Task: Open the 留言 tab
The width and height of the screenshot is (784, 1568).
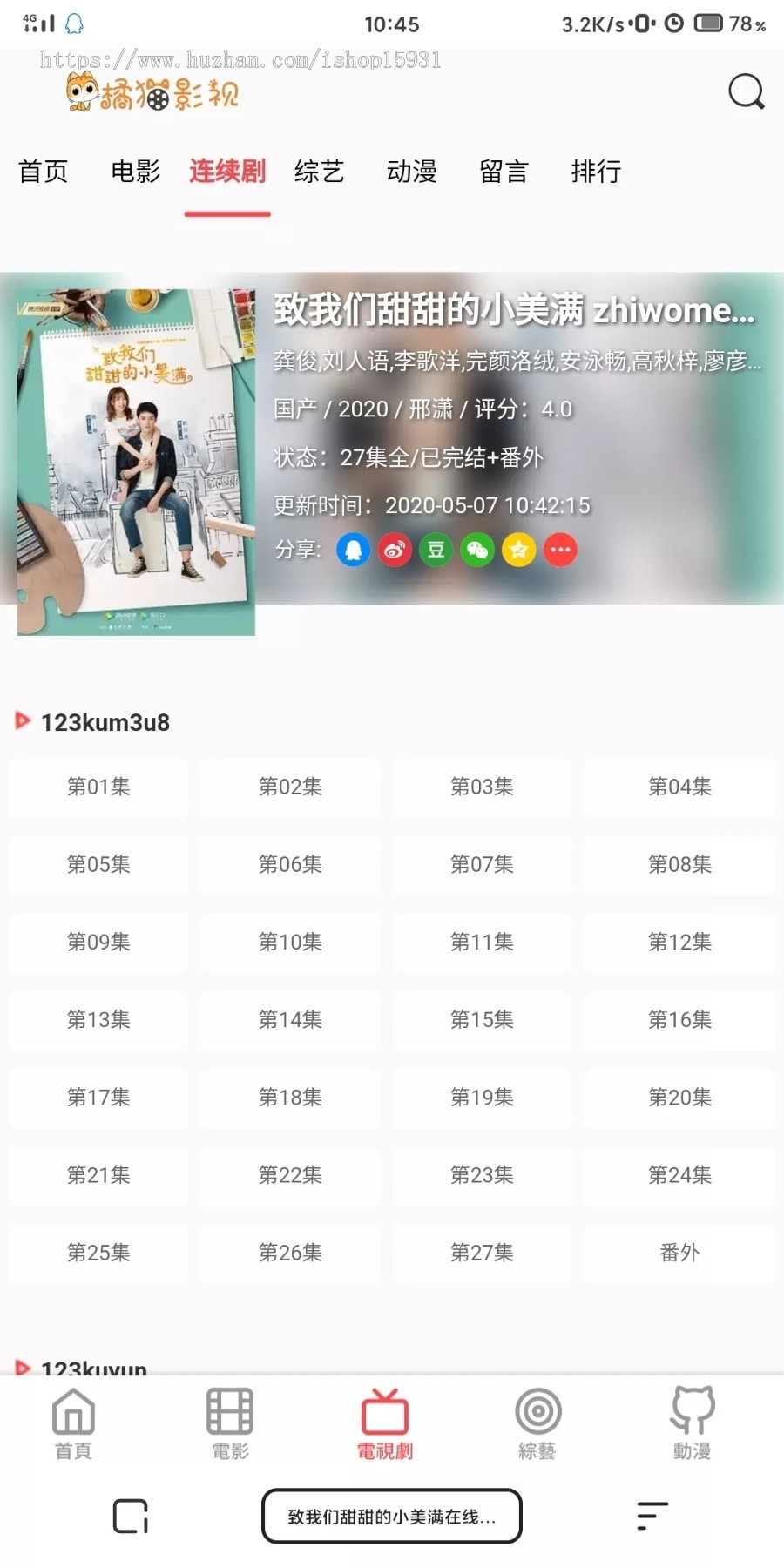Action: pos(504,172)
